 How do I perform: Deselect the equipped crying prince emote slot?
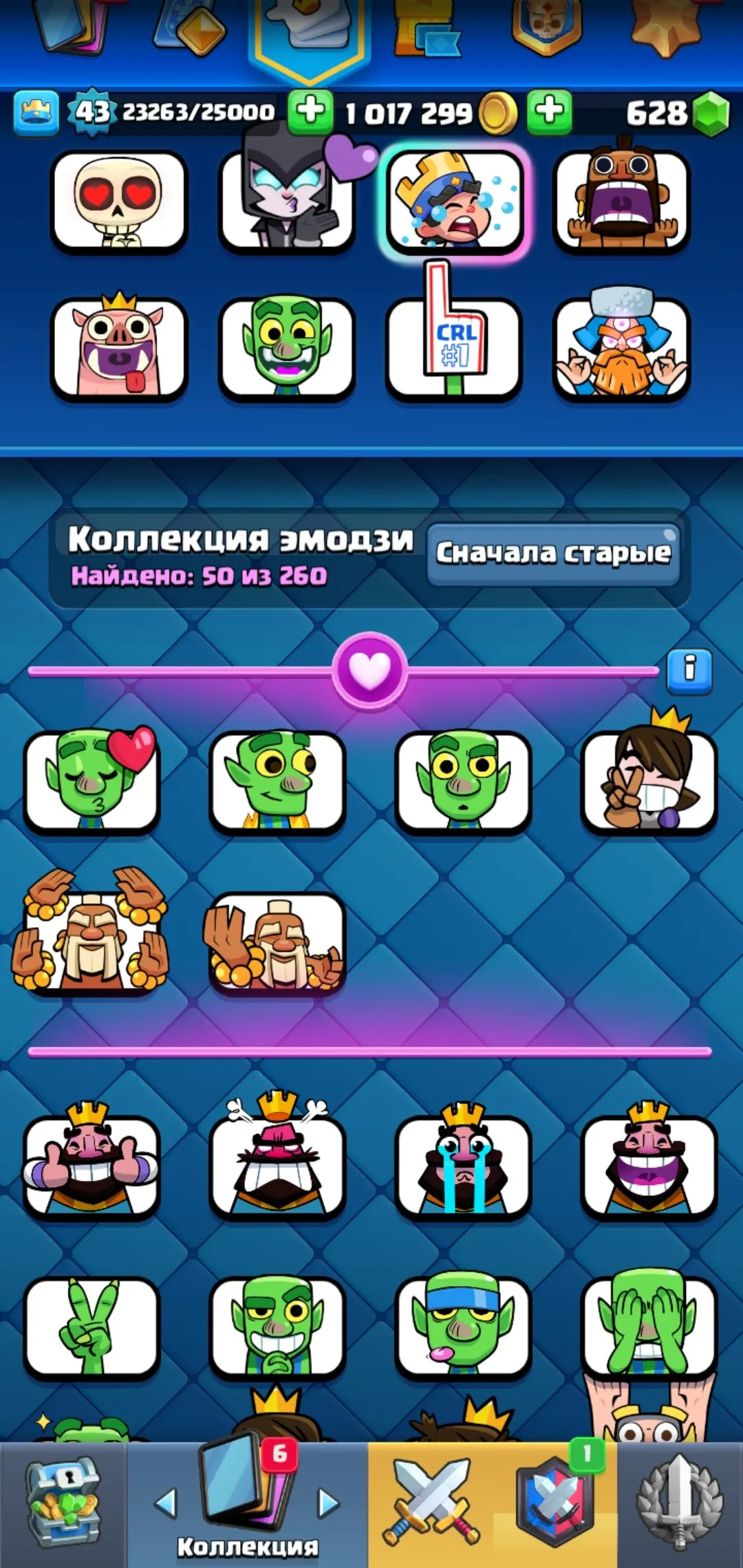pos(454,199)
